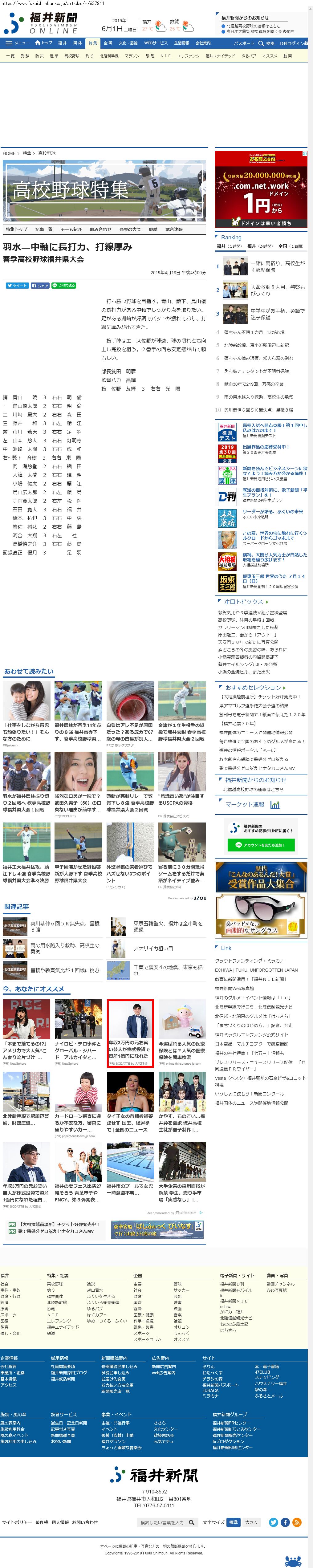313x1568 pixels.
Task: Tap the footer search input field
Action: point(162,1522)
